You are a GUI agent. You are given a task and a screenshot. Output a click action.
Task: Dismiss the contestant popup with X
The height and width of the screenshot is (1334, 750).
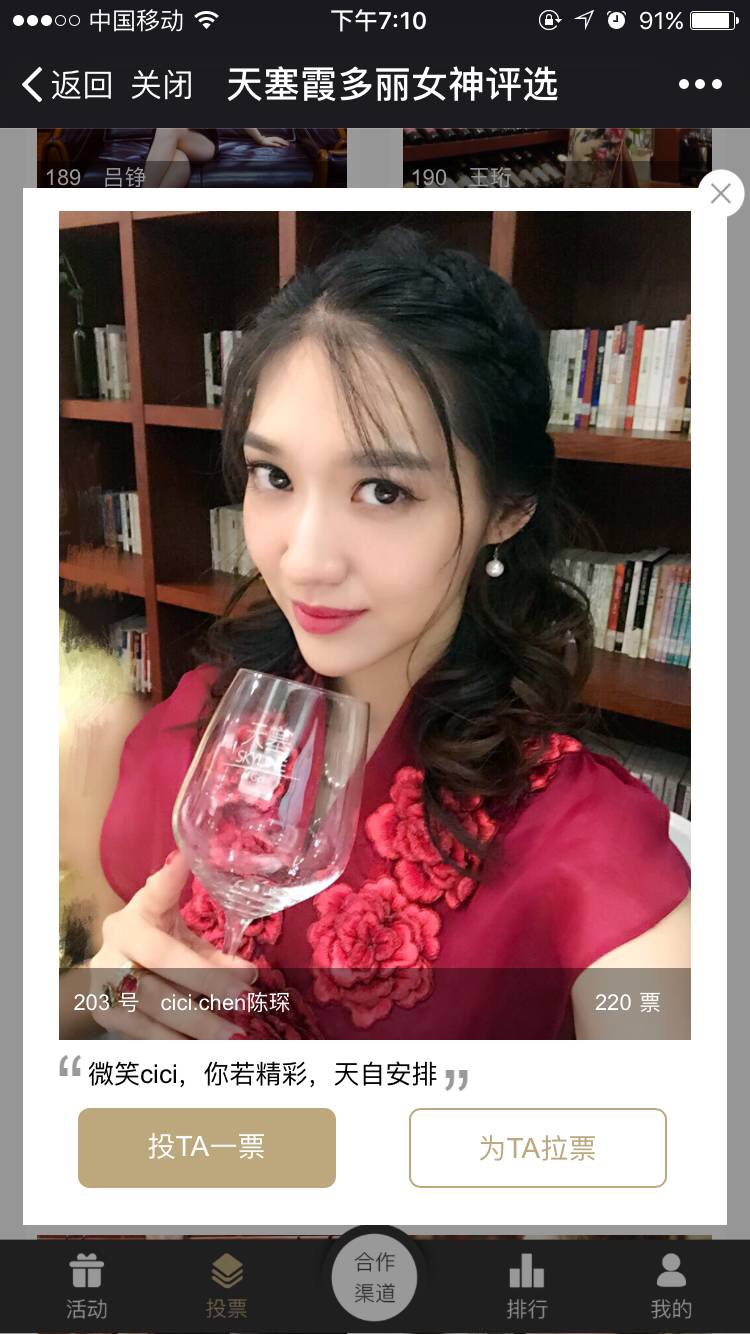[x=720, y=194]
